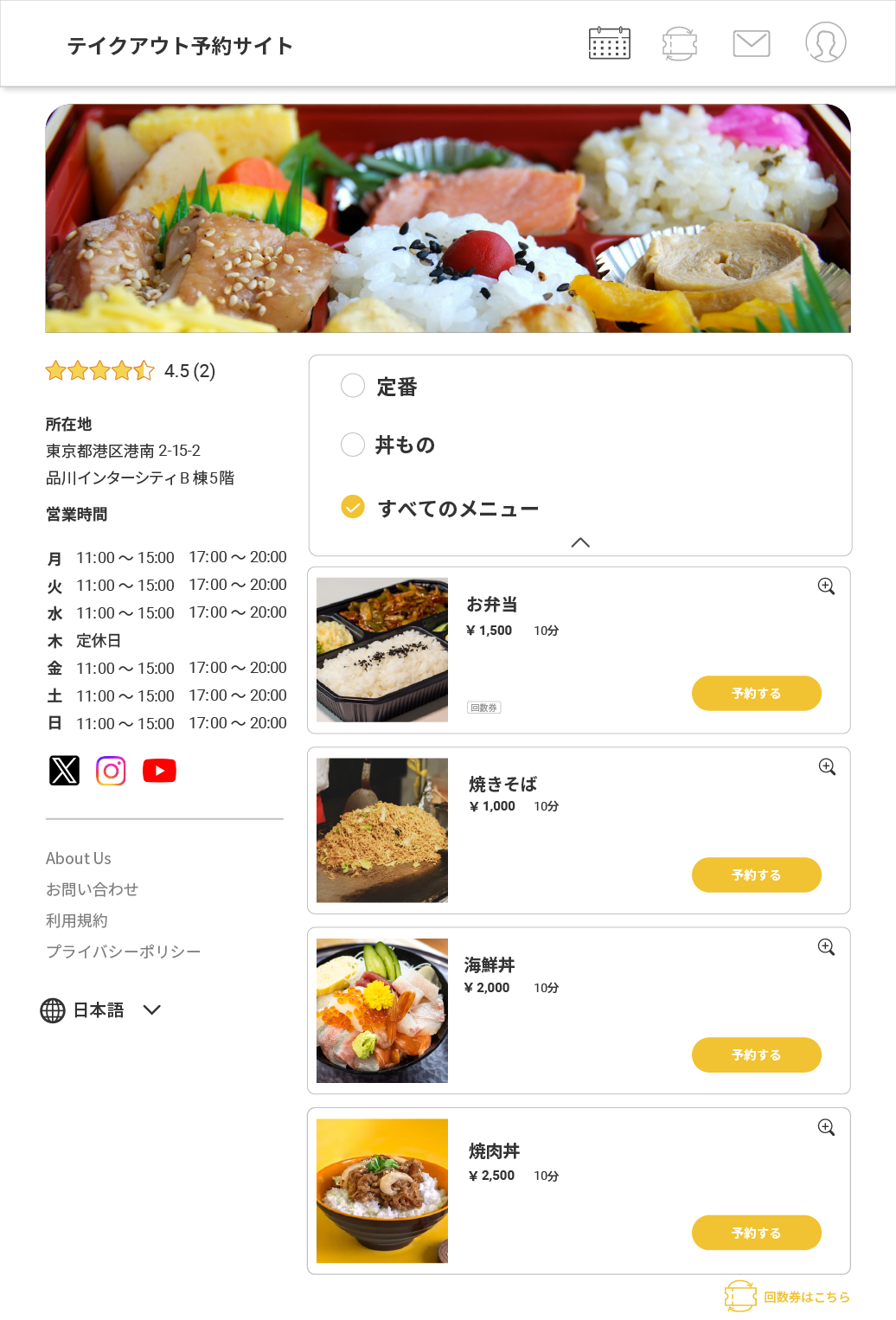Open the YouTube channel
This screenshot has width=896, height=1320.
(x=159, y=771)
